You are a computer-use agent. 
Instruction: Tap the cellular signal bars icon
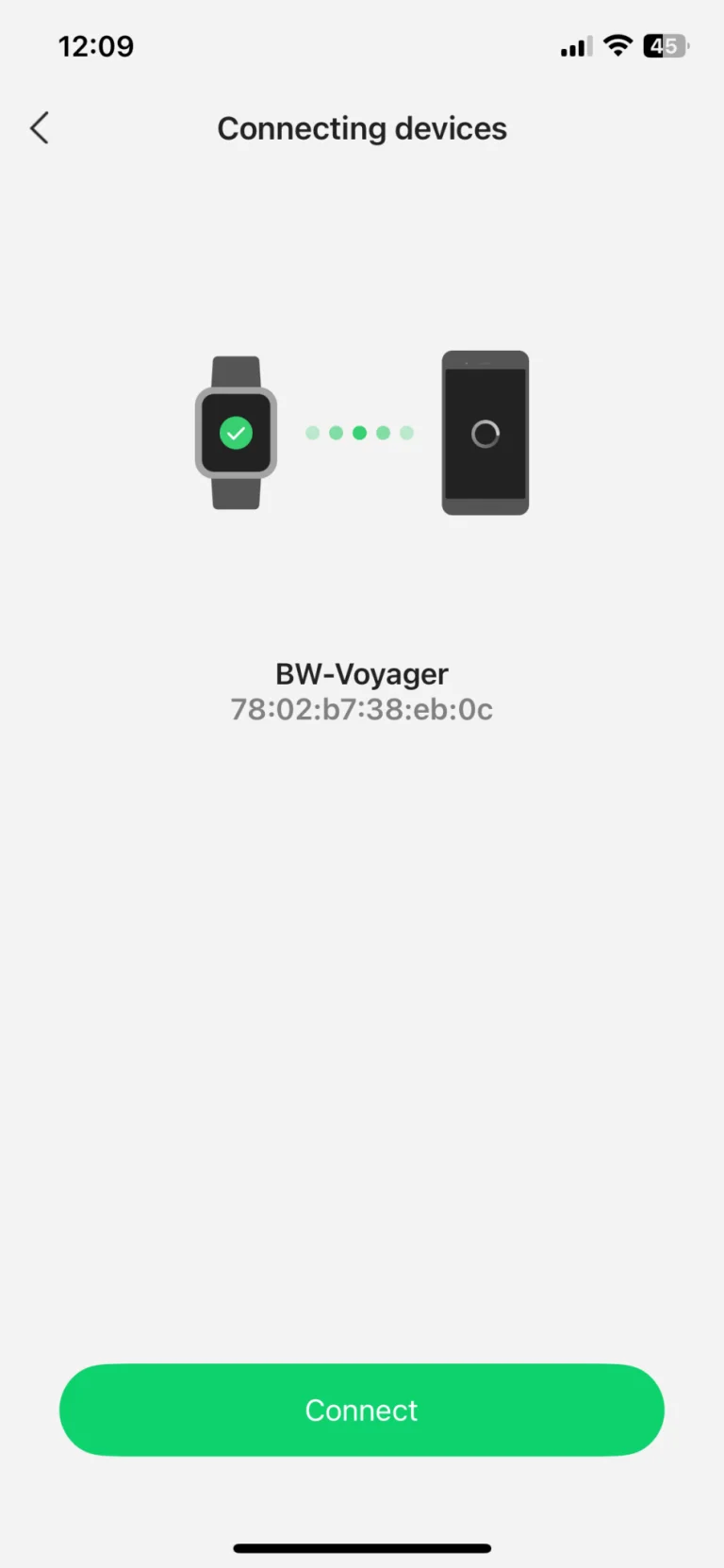click(x=574, y=45)
